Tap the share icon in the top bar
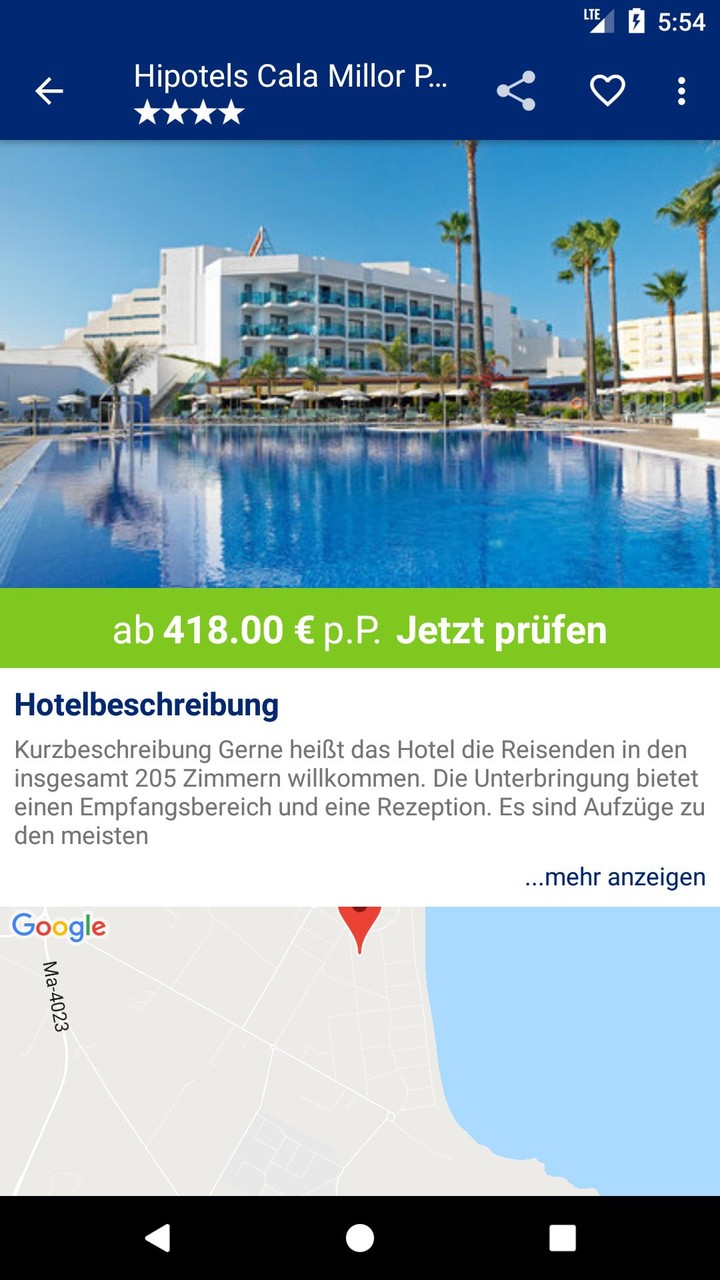 click(517, 91)
